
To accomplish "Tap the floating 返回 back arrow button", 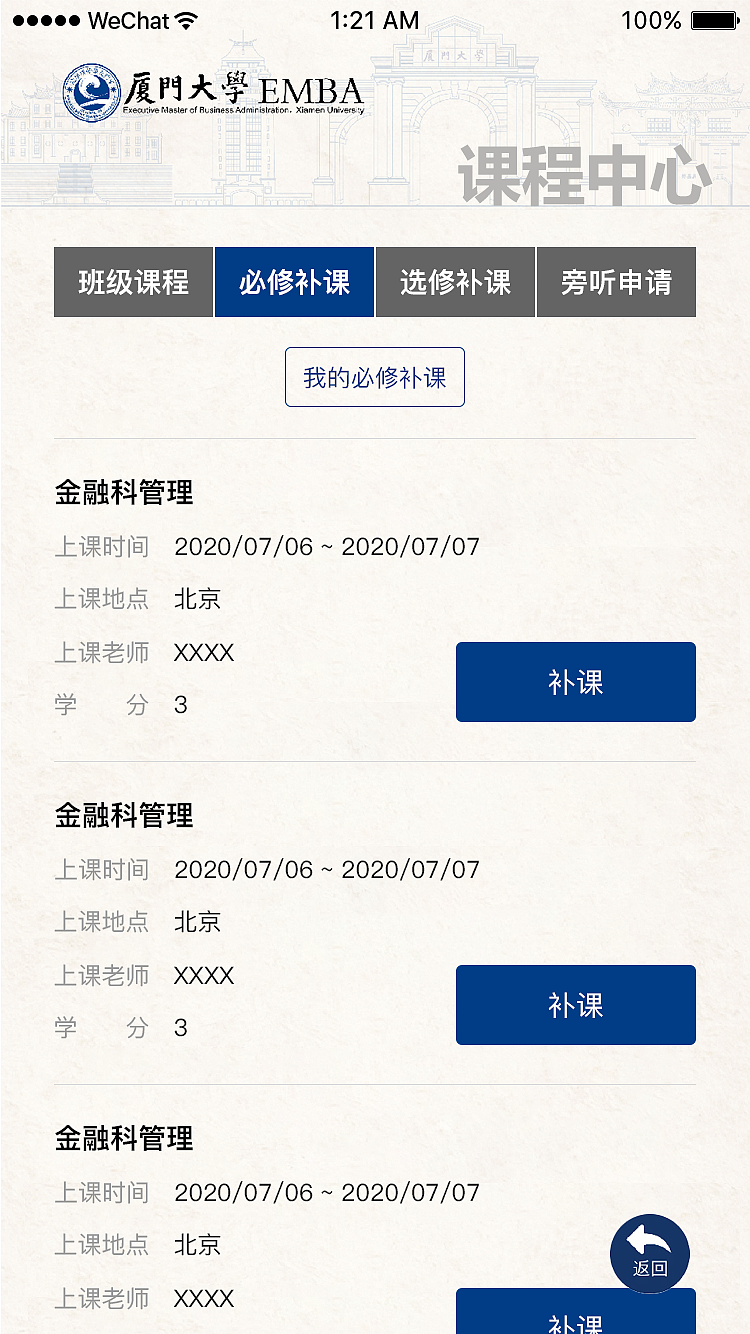I will [649, 1253].
